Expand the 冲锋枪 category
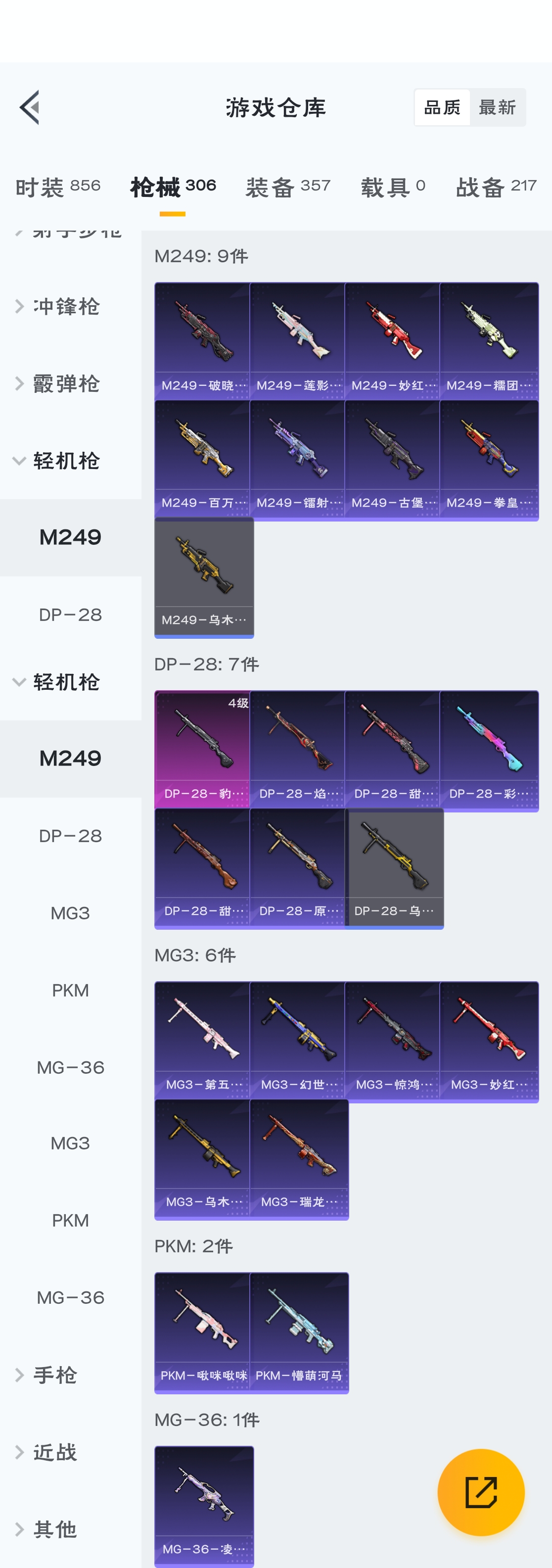Viewport: 552px width, 1568px height. pyautogui.click(x=66, y=306)
